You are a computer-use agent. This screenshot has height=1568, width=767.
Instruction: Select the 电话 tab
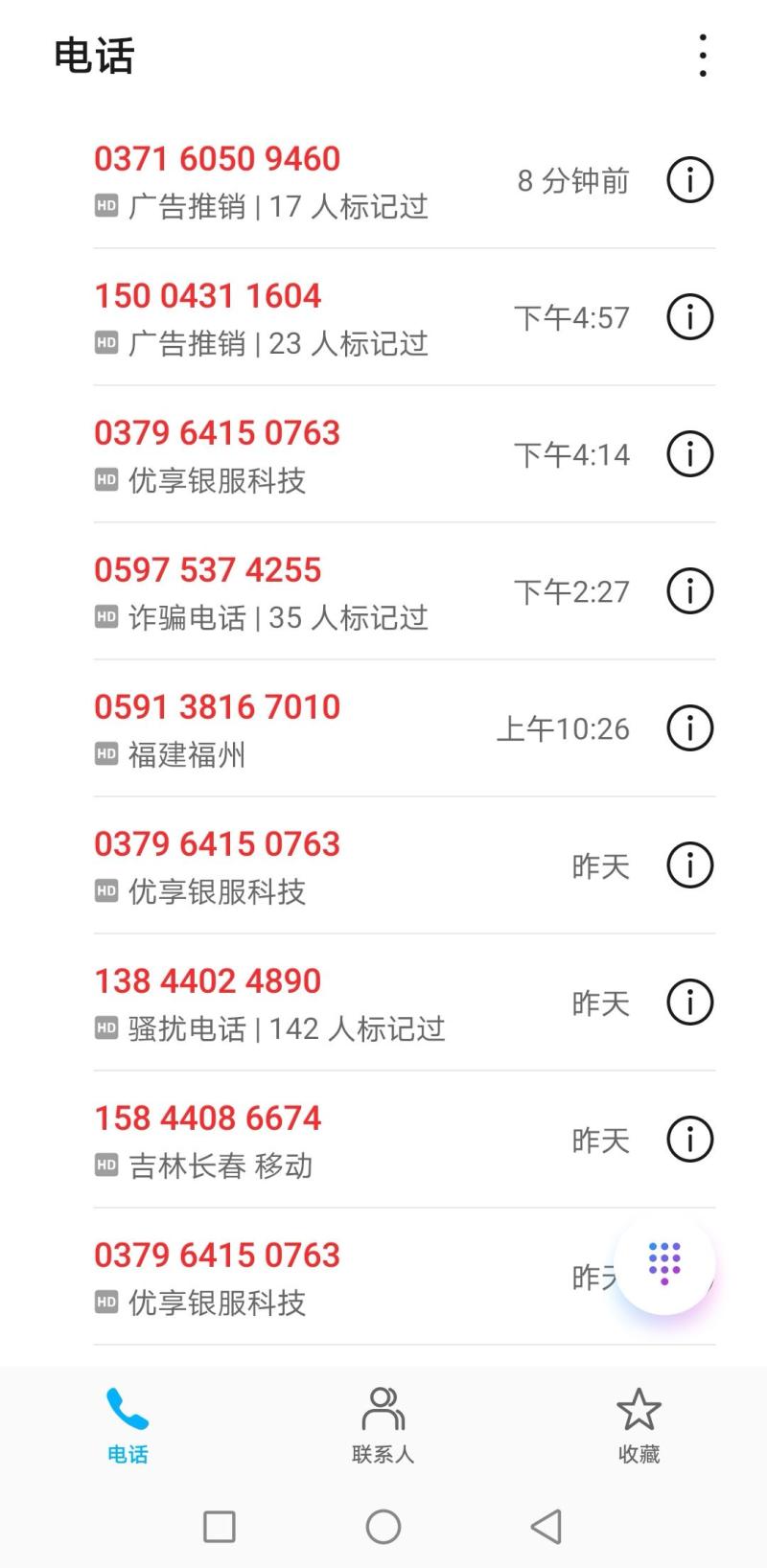[128, 1425]
